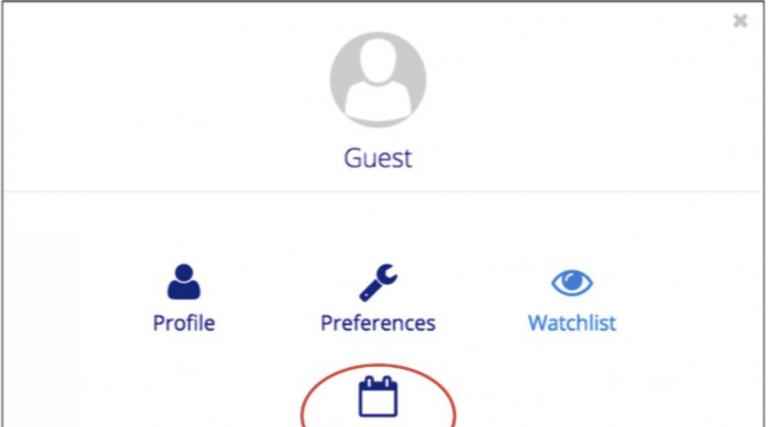Tap the circled calendar icon
This screenshot has height=427, width=768.
(378, 396)
